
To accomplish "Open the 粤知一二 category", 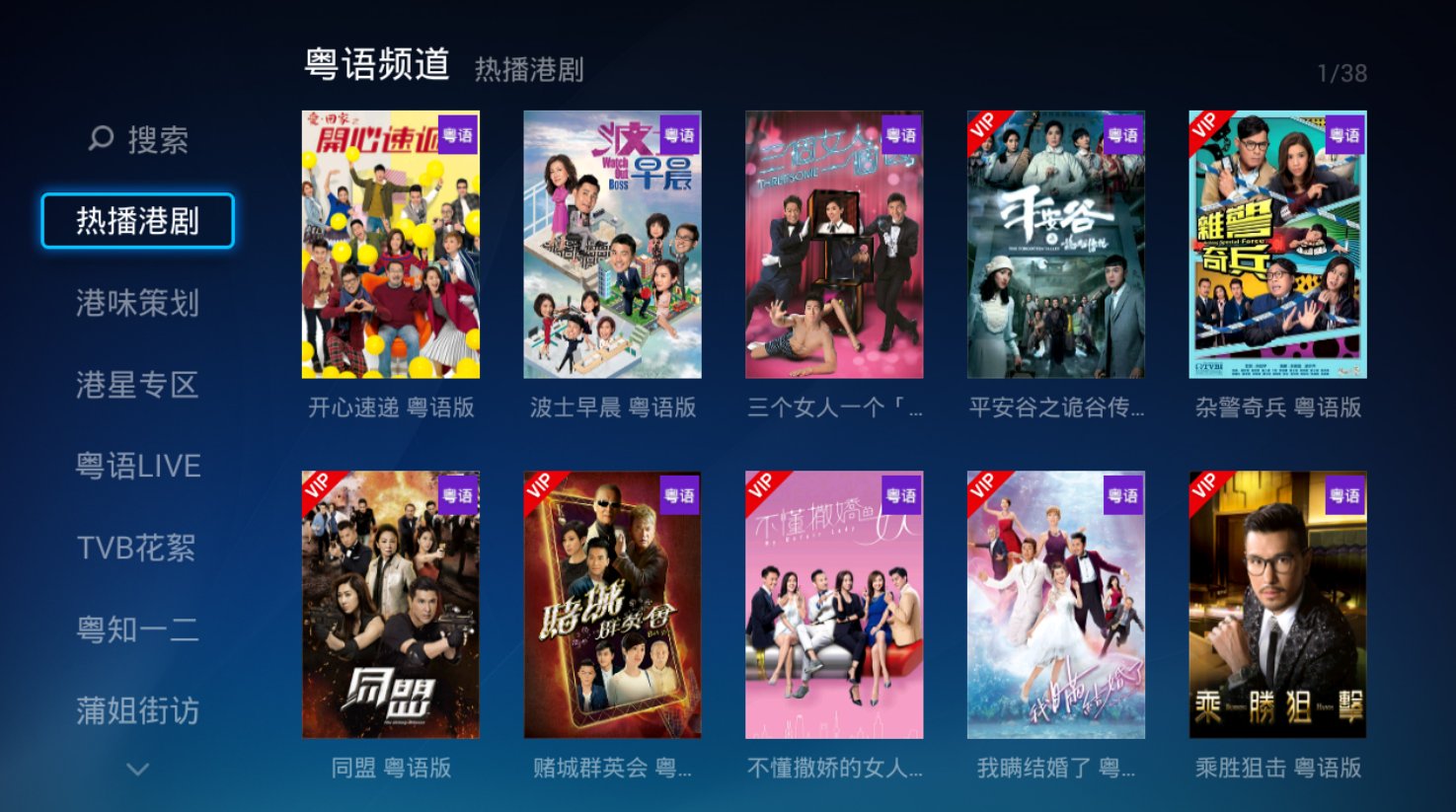I will pyautogui.click(x=137, y=629).
